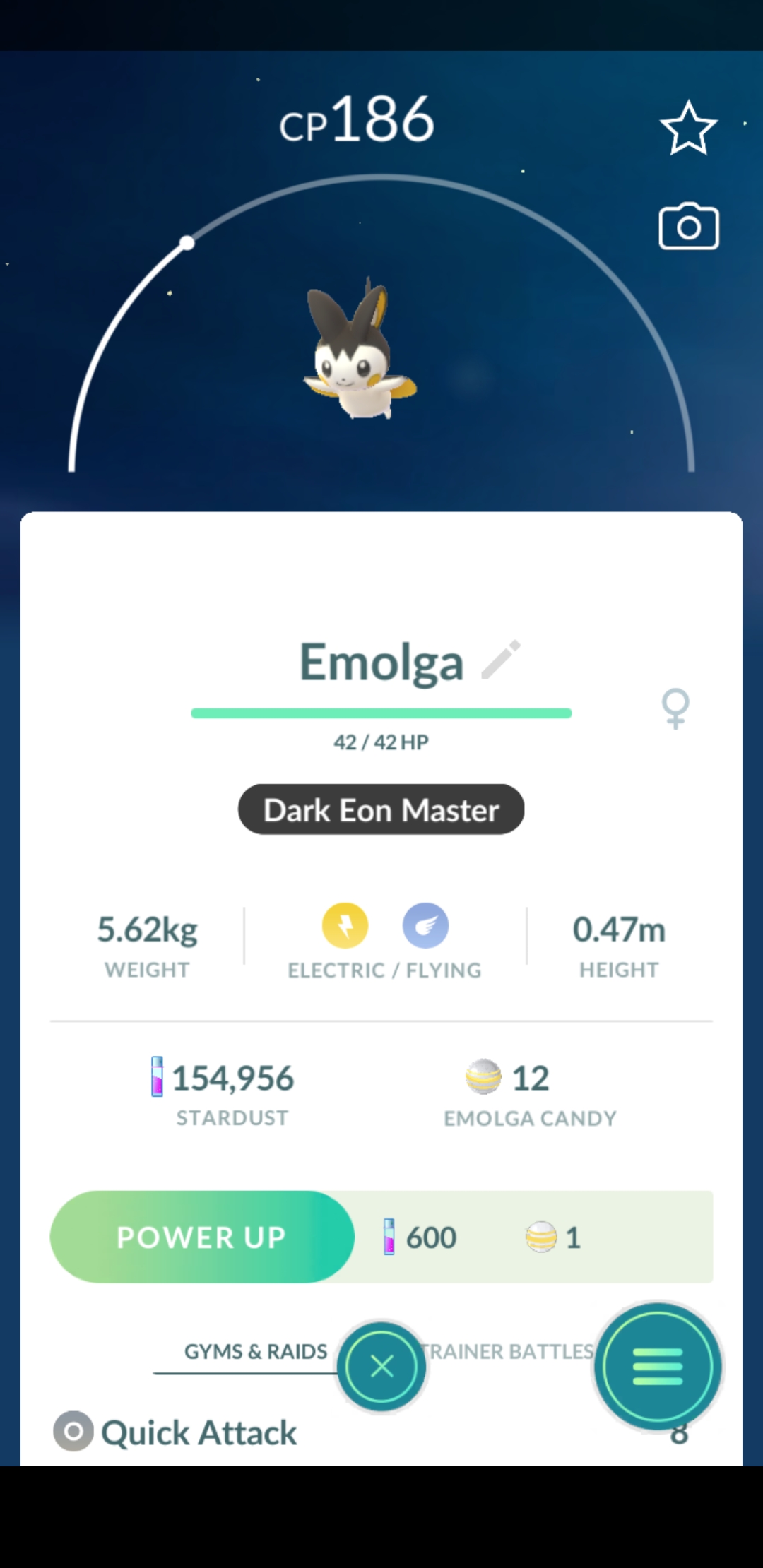The width and height of the screenshot is (763, 1568).
Task: Open the AR camera icon
Action: tap(688, 227)
